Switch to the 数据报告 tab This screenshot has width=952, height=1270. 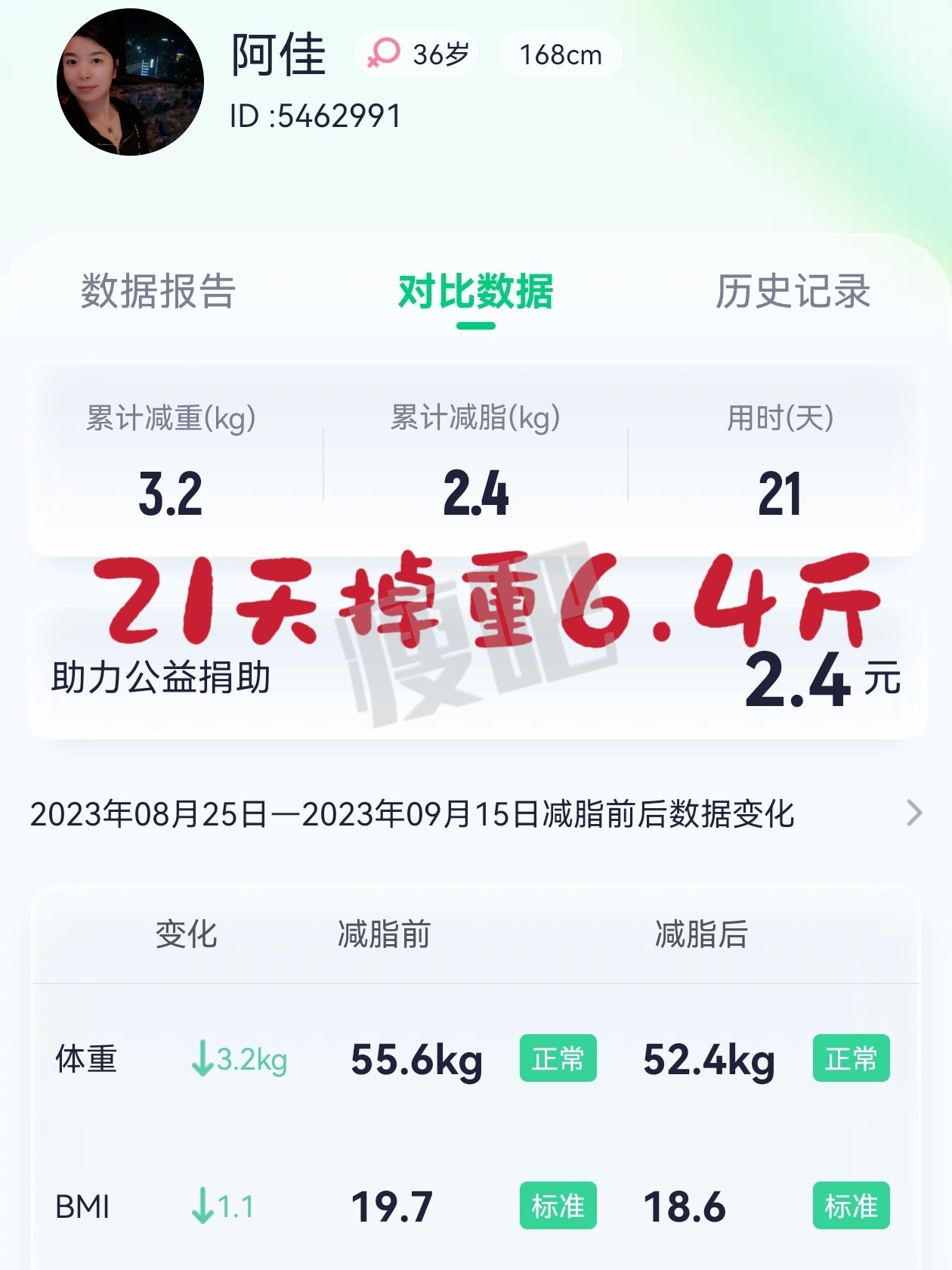158,292
